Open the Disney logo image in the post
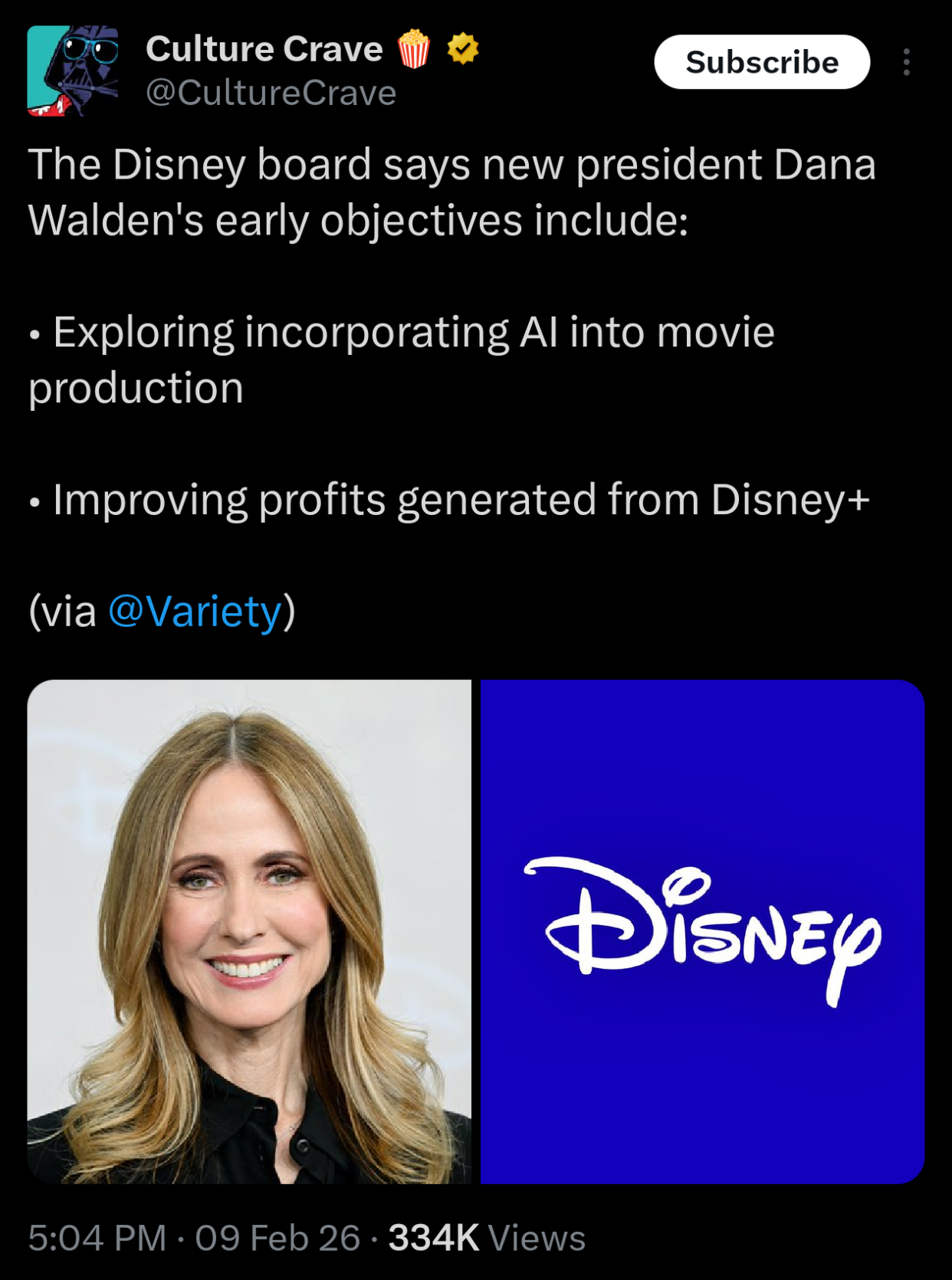Screen dimensions: 952x1280 pos(702,931)
